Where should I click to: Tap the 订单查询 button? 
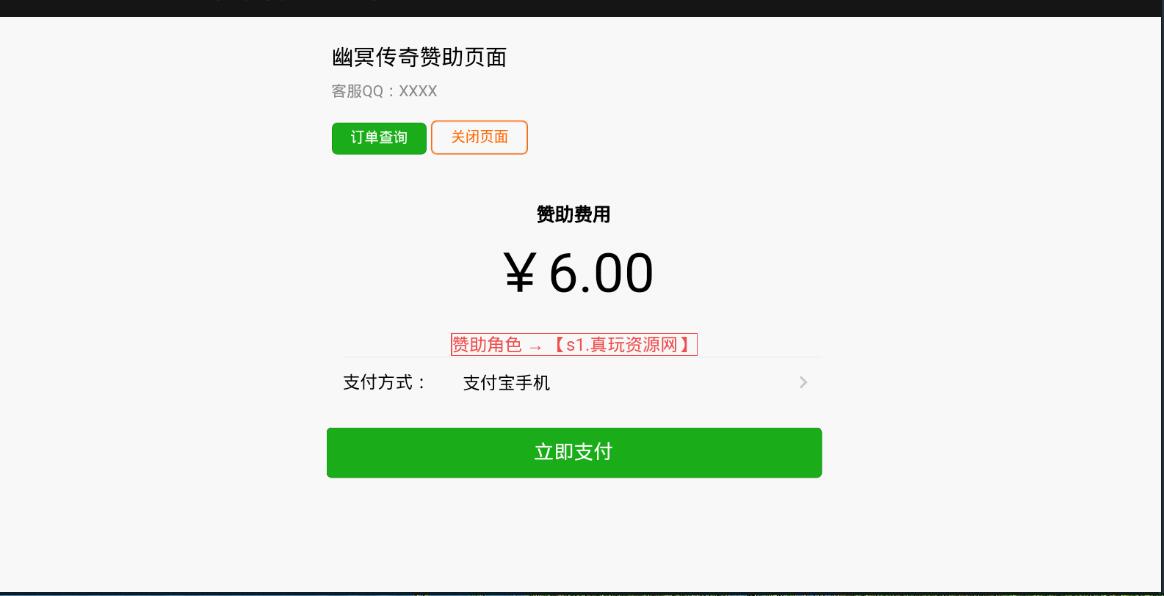coord(379,138)
